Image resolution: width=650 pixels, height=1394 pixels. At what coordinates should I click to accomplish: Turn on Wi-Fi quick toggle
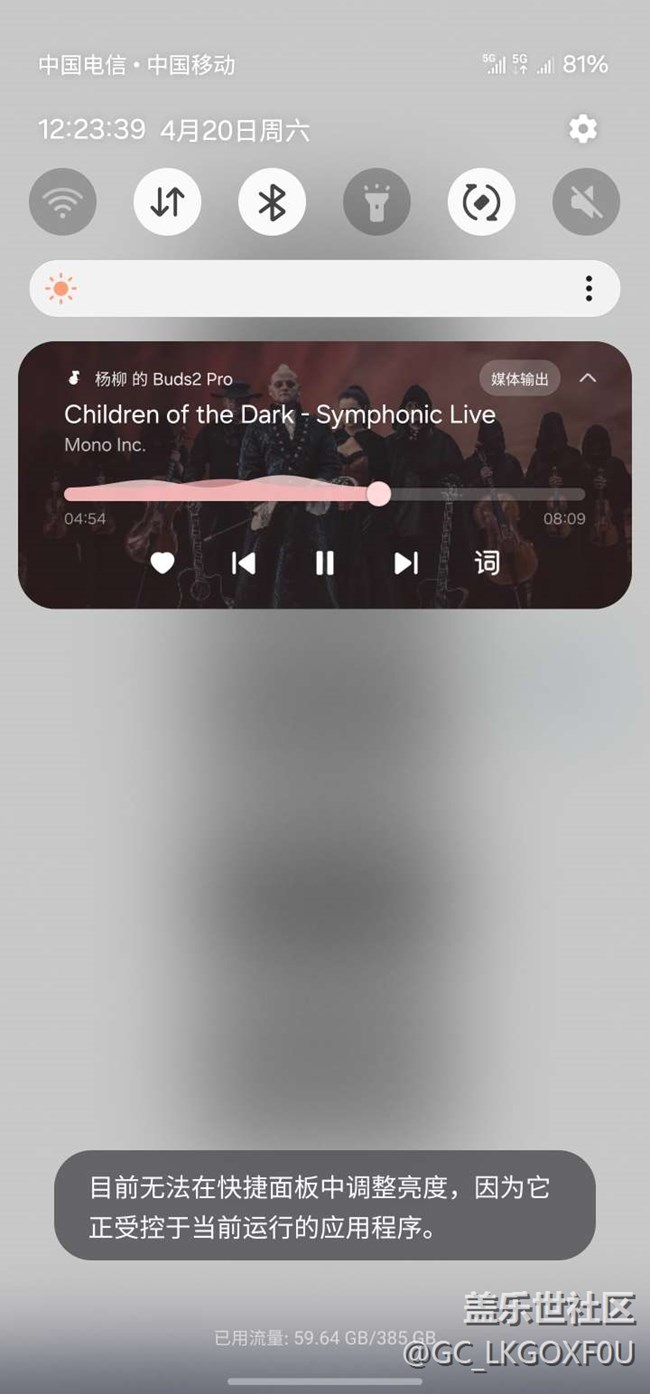point(63,202)
